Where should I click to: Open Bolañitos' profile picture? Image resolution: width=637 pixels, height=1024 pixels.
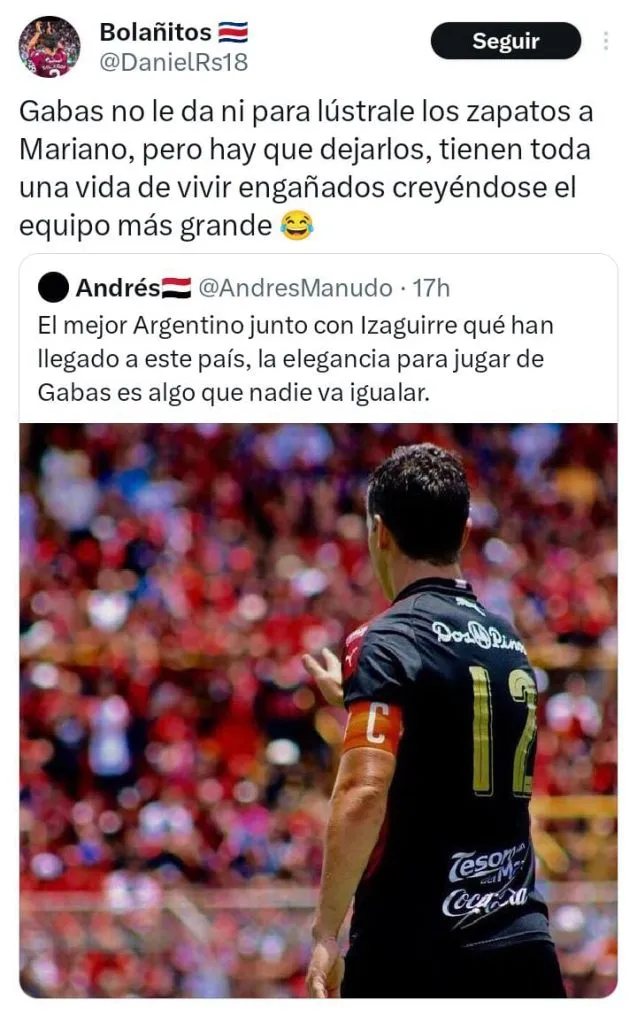click(x=49, y=47)
